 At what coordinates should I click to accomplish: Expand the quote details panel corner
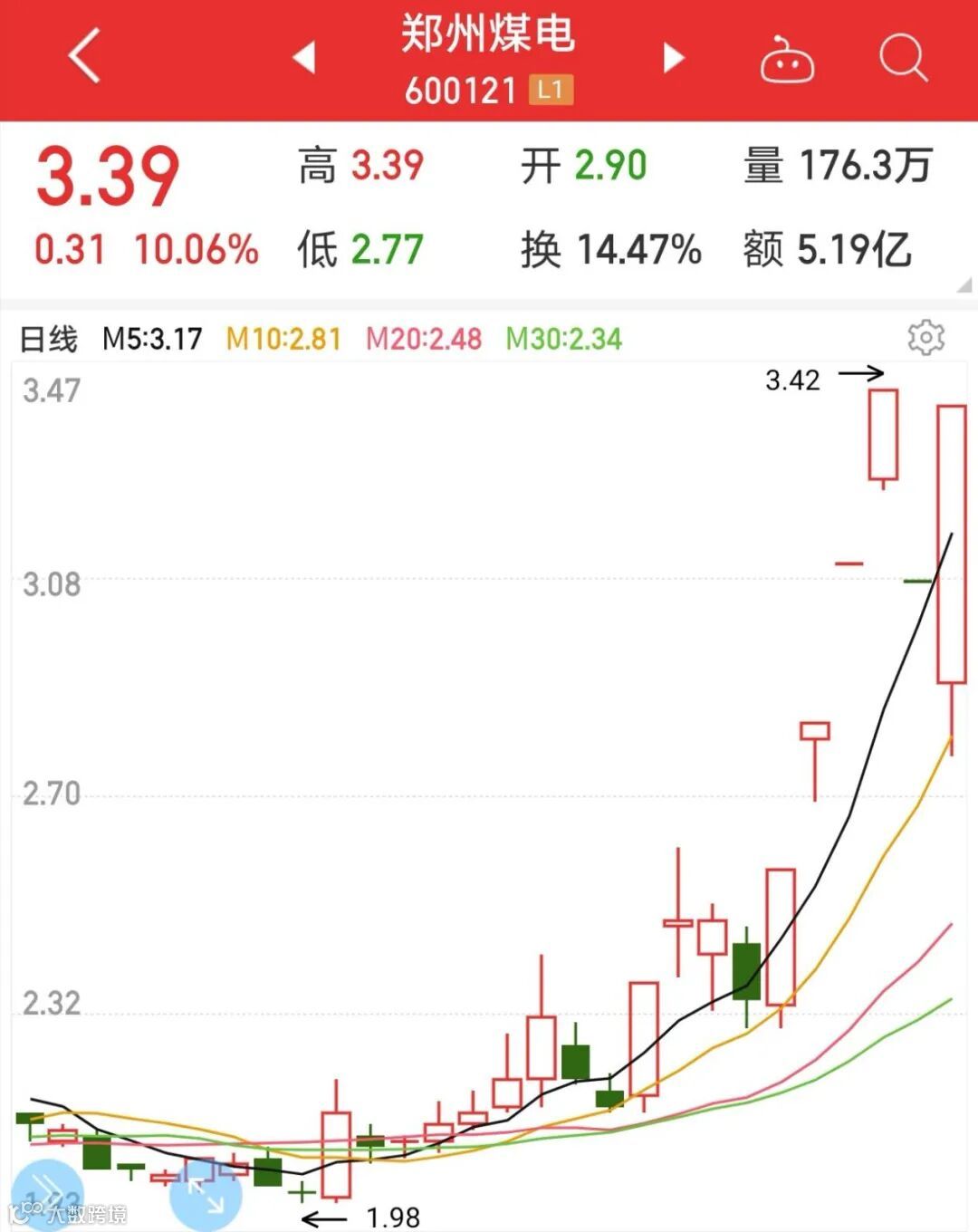pos(964,285)
